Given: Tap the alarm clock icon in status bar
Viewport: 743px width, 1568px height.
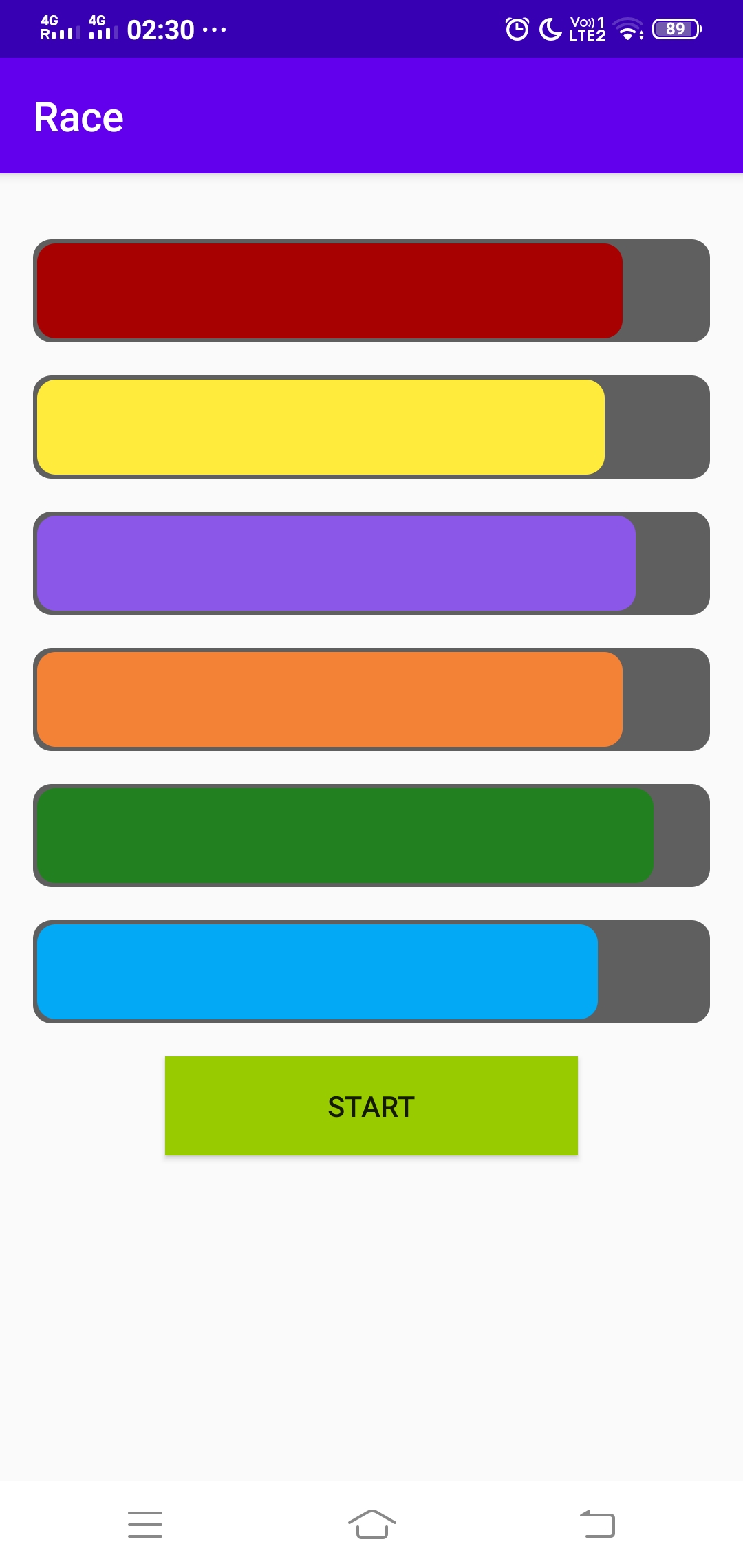Looking at the screenshot, I should click(x=516, y=29).
